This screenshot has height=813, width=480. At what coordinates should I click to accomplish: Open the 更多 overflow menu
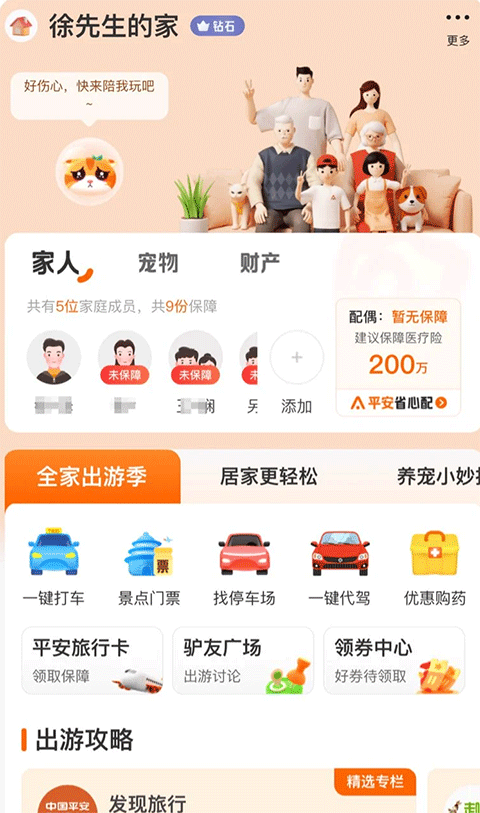458,29
